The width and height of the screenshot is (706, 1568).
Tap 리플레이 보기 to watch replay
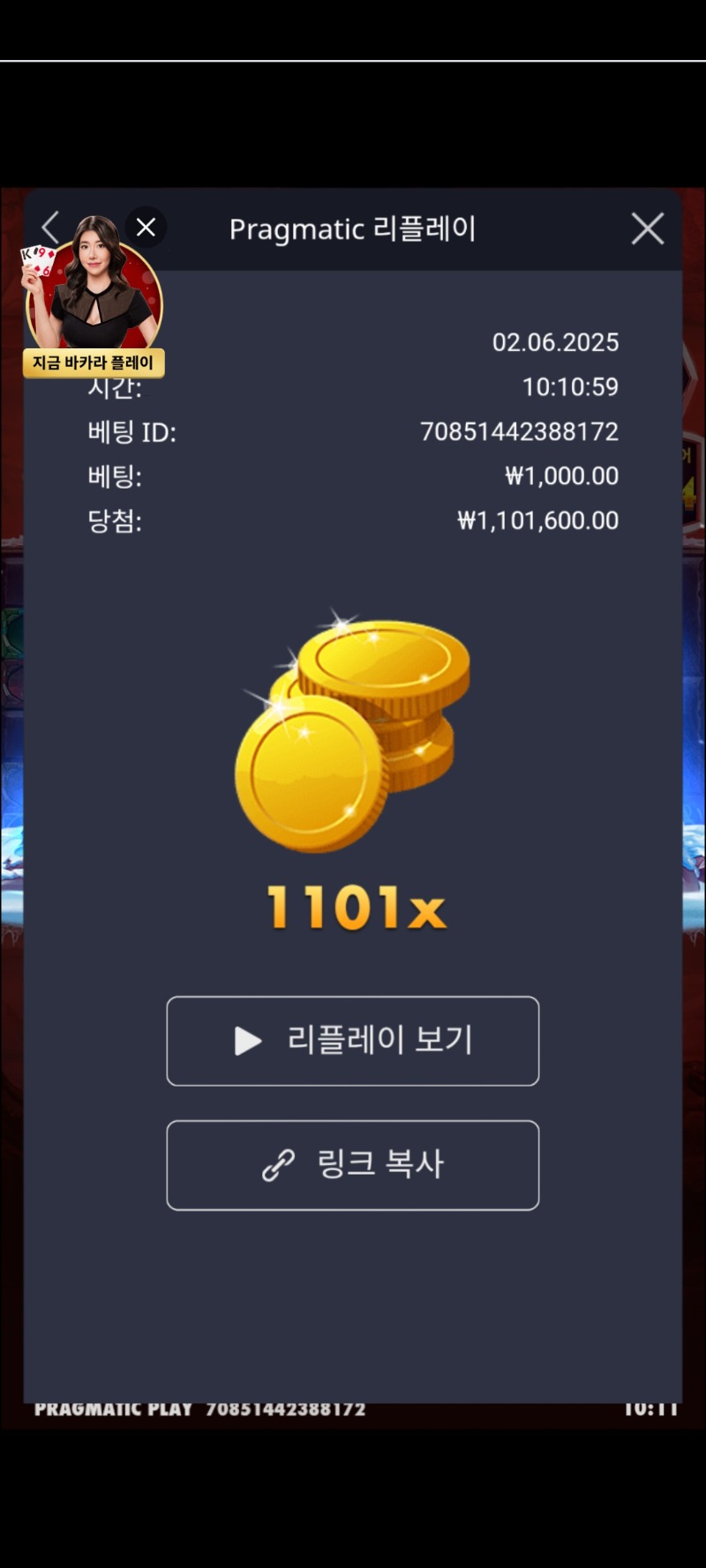[x=353, y=1041]
